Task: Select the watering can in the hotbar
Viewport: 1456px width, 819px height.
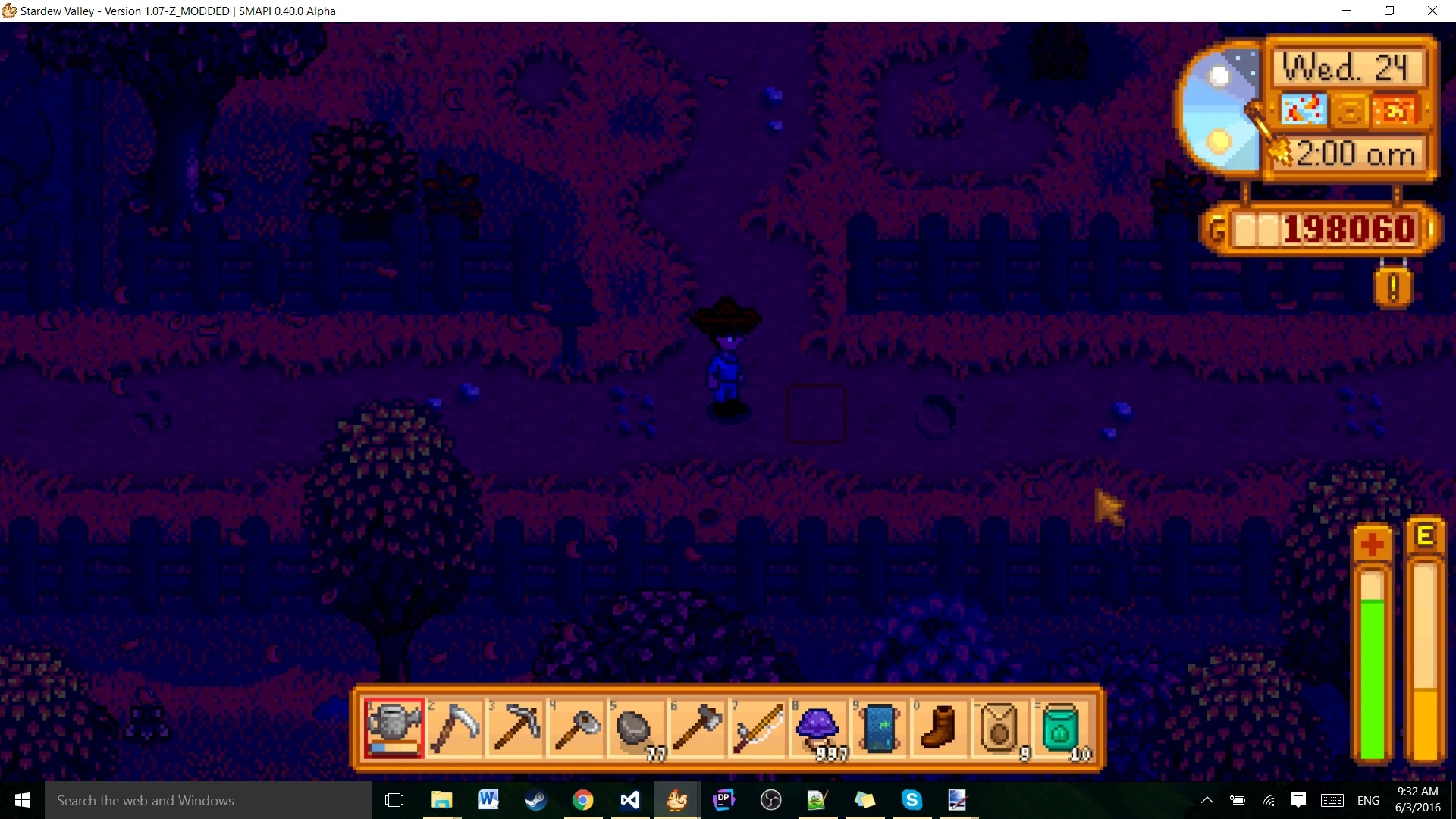Action: [x=394, y=728]
